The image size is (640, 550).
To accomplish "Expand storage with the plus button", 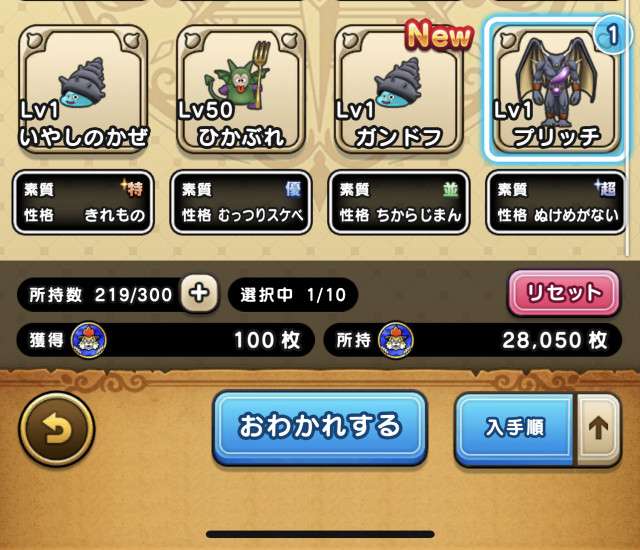I will point(200,293).
